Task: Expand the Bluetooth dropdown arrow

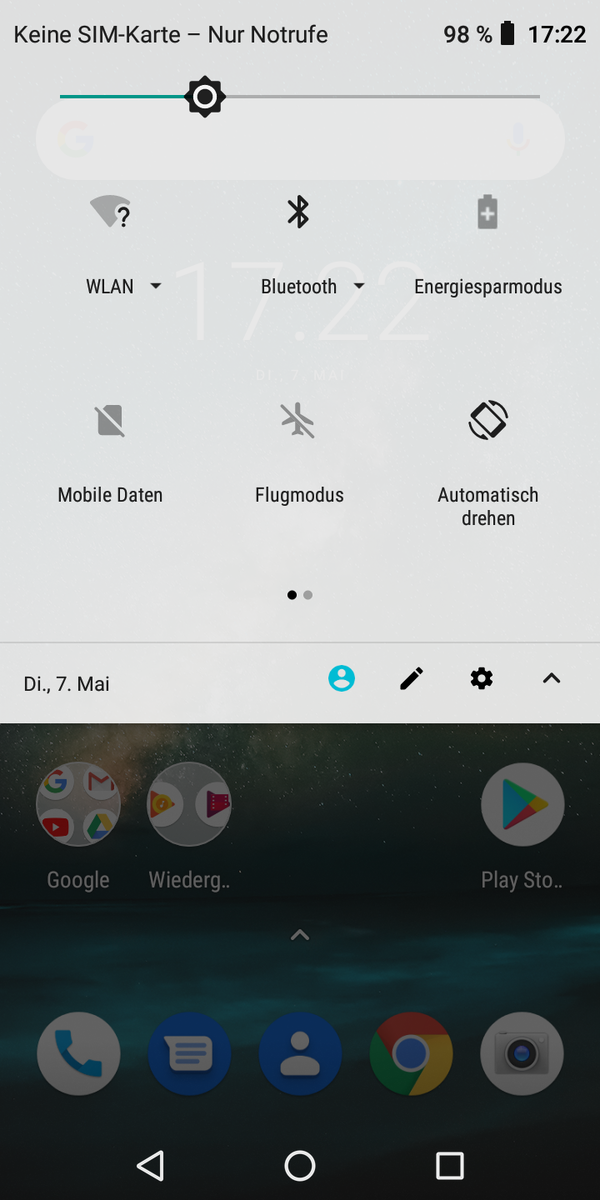Action: pyautogui.click(x=359, y=286)
